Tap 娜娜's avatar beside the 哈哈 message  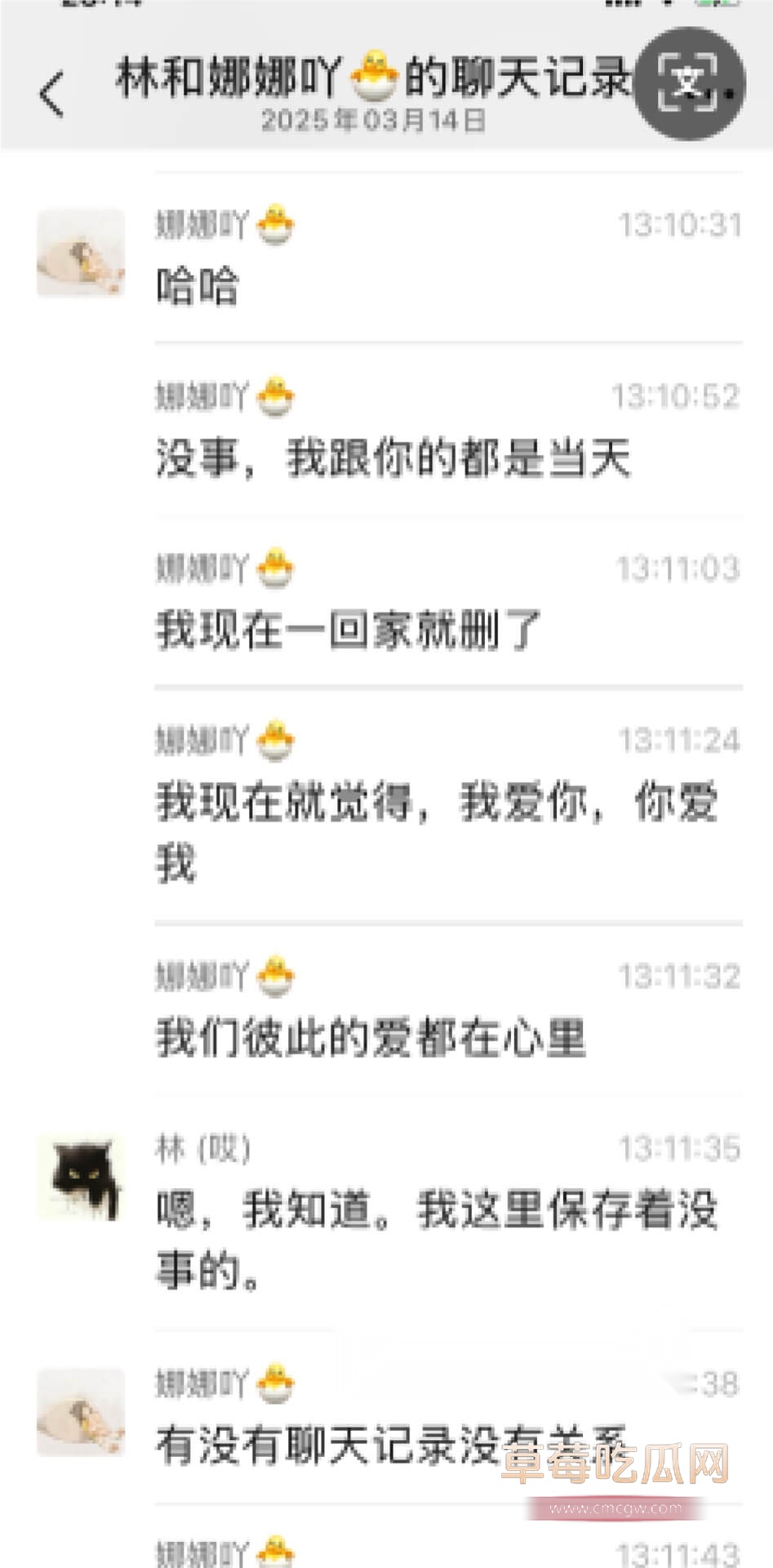[82, 253]
